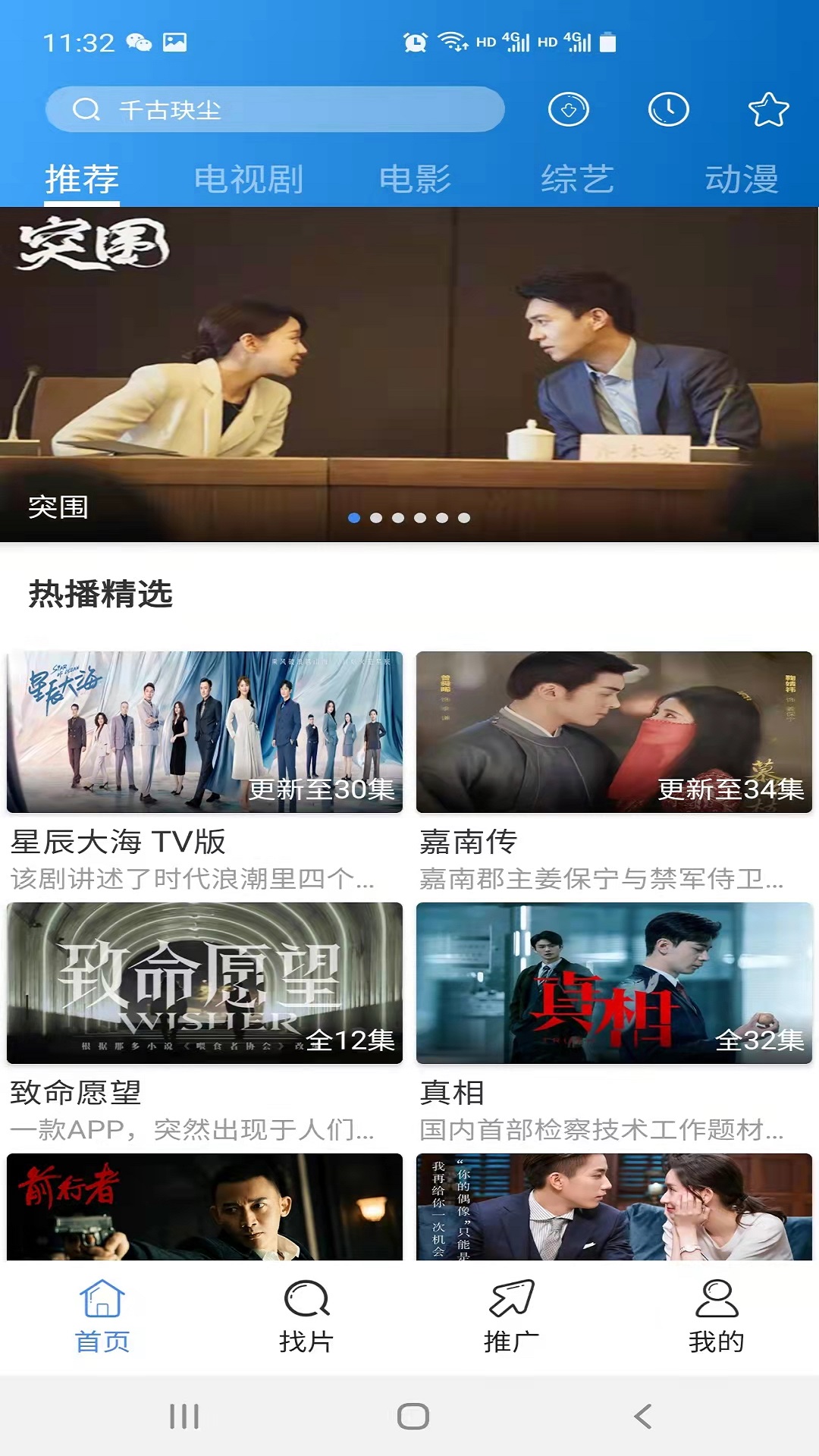The width and height of the screenshot is (819, 1456).
Task: Switch to the 电视剧 tab
Action: [249, 180]
